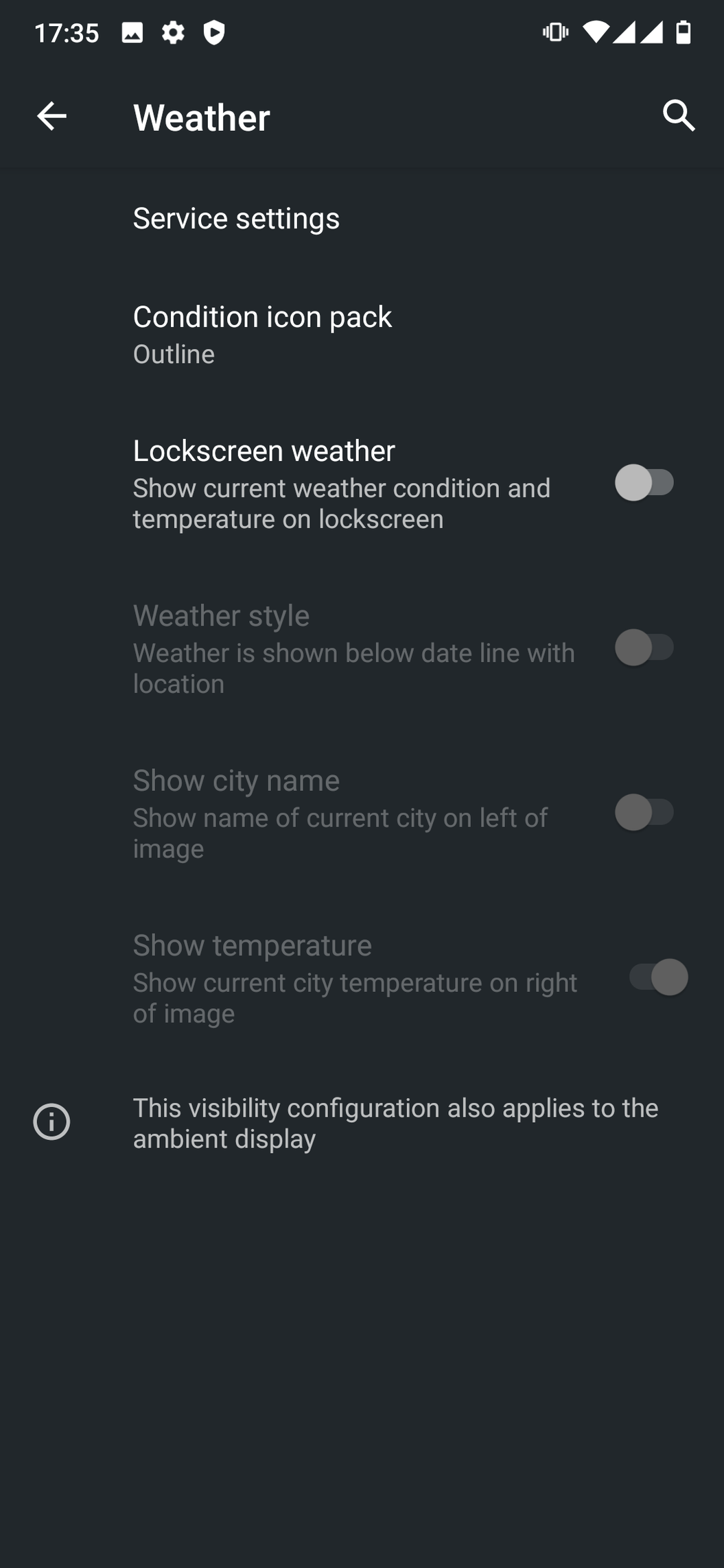Viewport: 724px width, 1568px height.
Task: Open Condition icon pack option
Action: click(362, 334)
